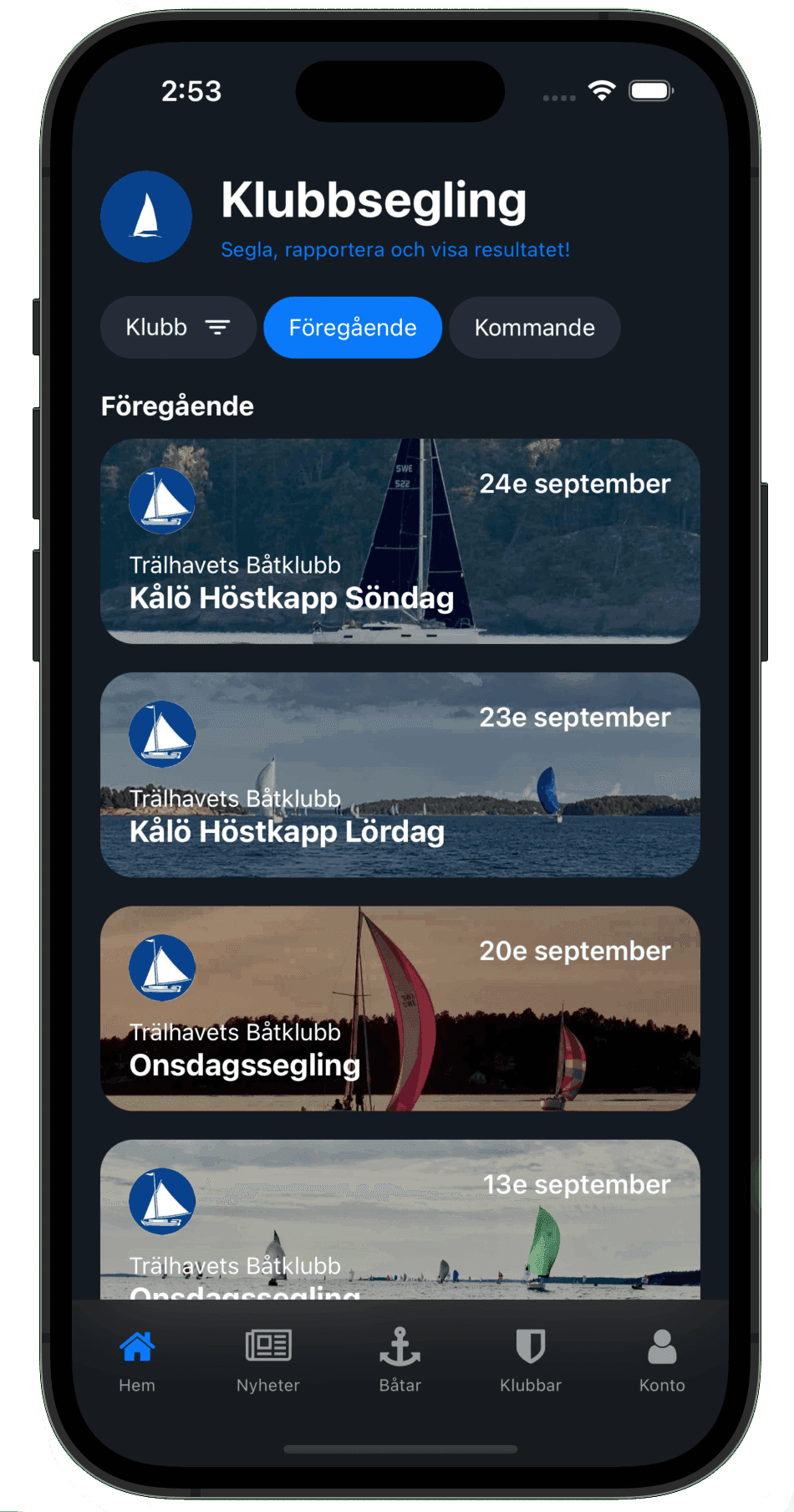Open the 13e september race card
The image size is (794, 1512).
pos(400,1219)
